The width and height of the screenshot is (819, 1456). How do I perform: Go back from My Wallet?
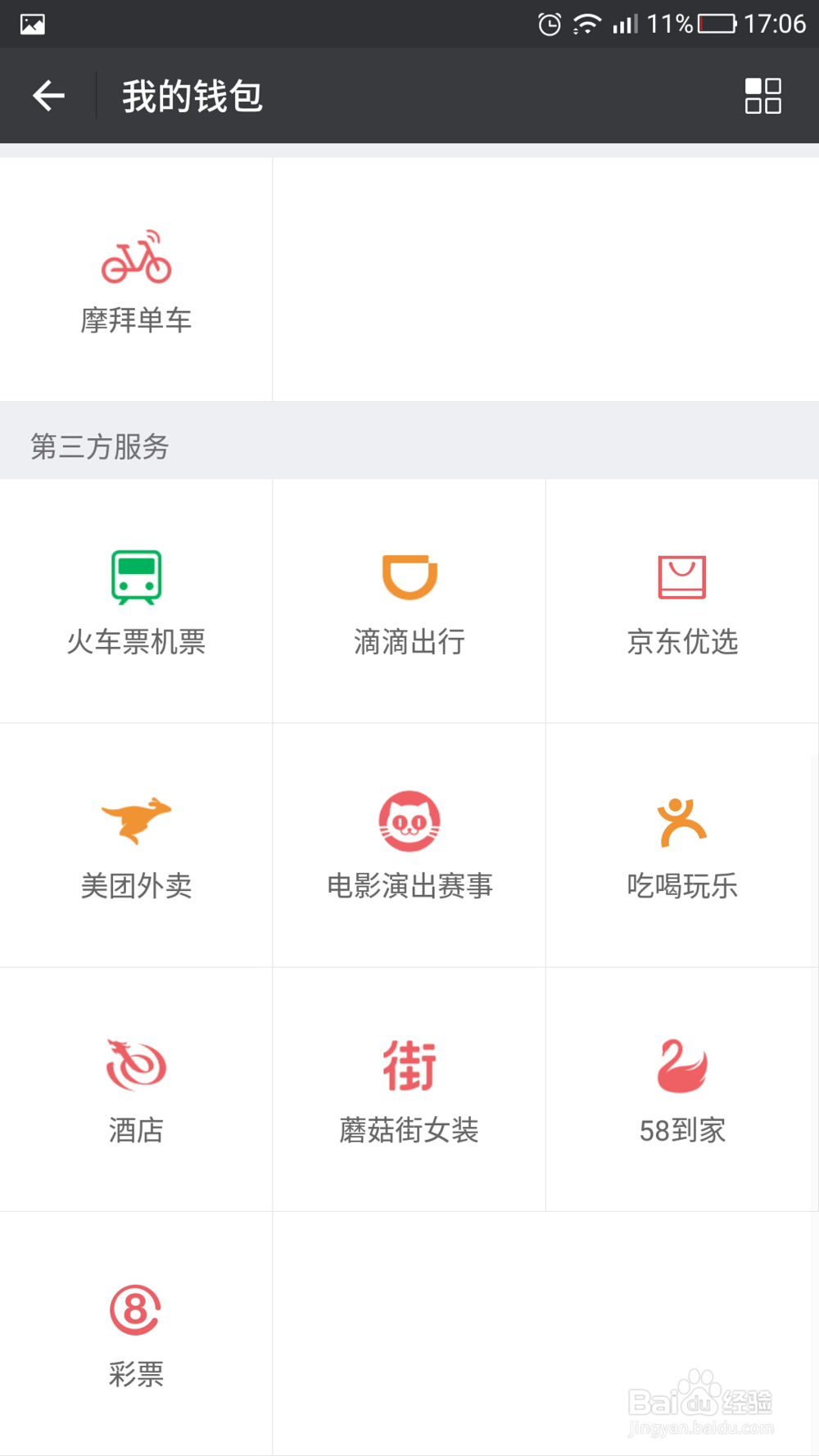(x=48, y=96)
